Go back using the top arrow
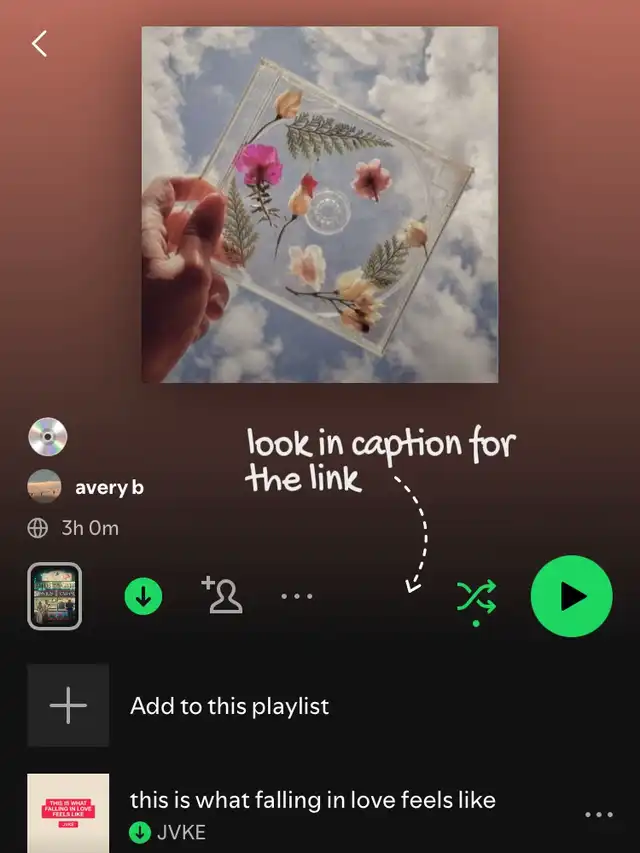Image resolution: width=640 pixels, height=853 pixels. [x=39, y=44]
